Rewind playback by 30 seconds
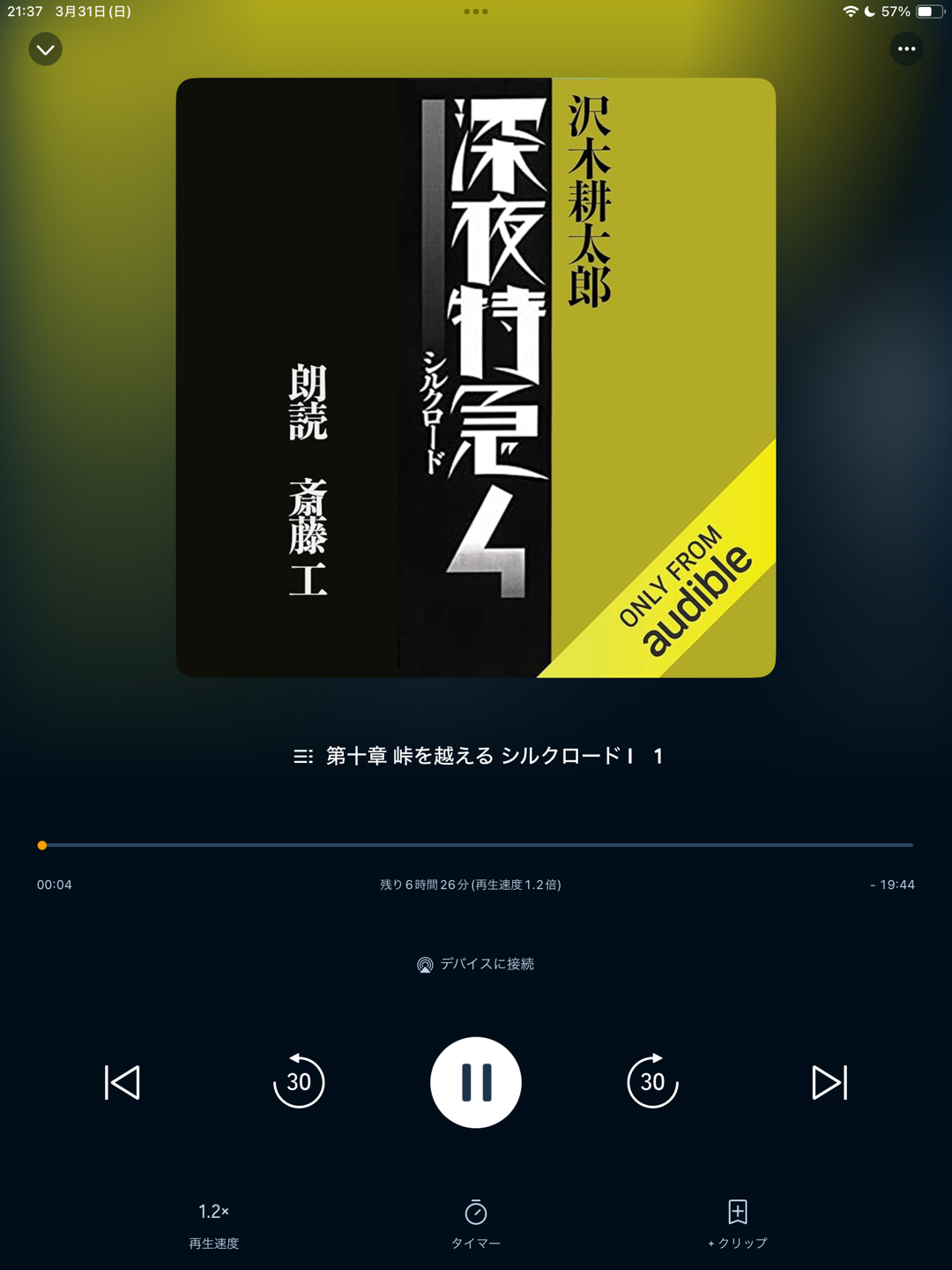This screenshot has height=1270, width=952. tap(299, 1081)
